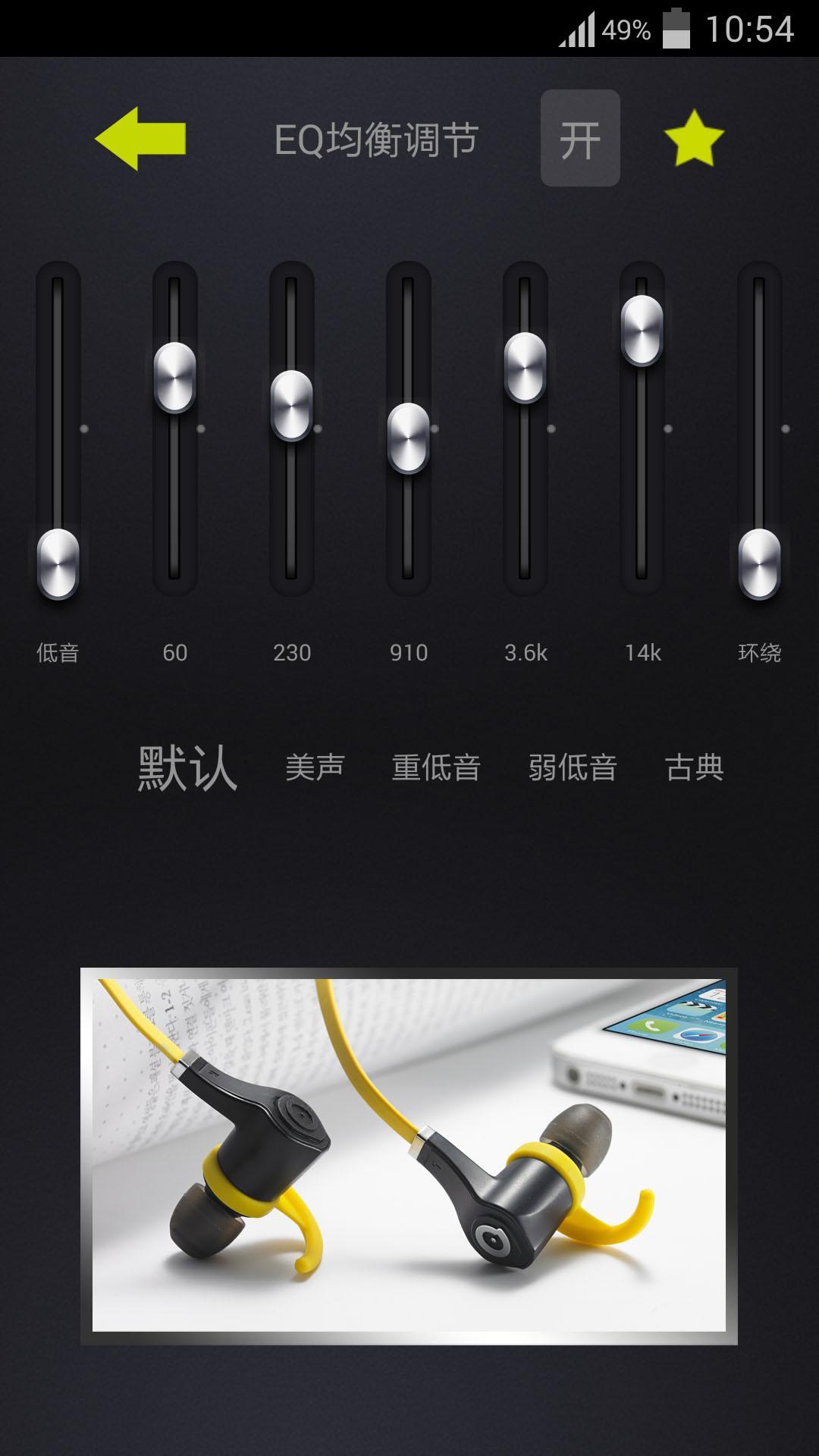The height and width of the screenshot is (1456, 819).
Task: Select the 默认 preset
Action: (x=187, y=767)
